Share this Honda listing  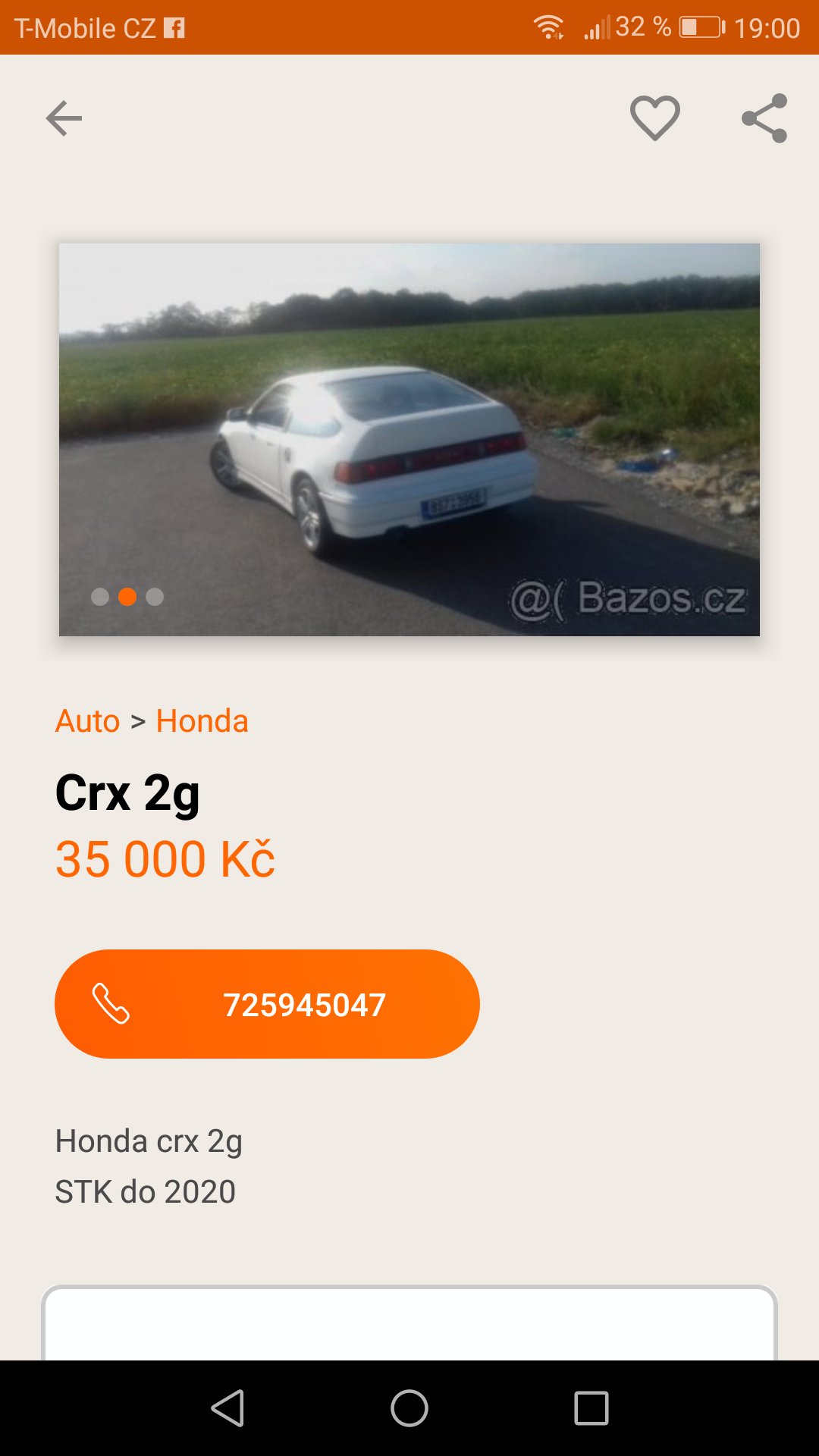coord(764,118)
